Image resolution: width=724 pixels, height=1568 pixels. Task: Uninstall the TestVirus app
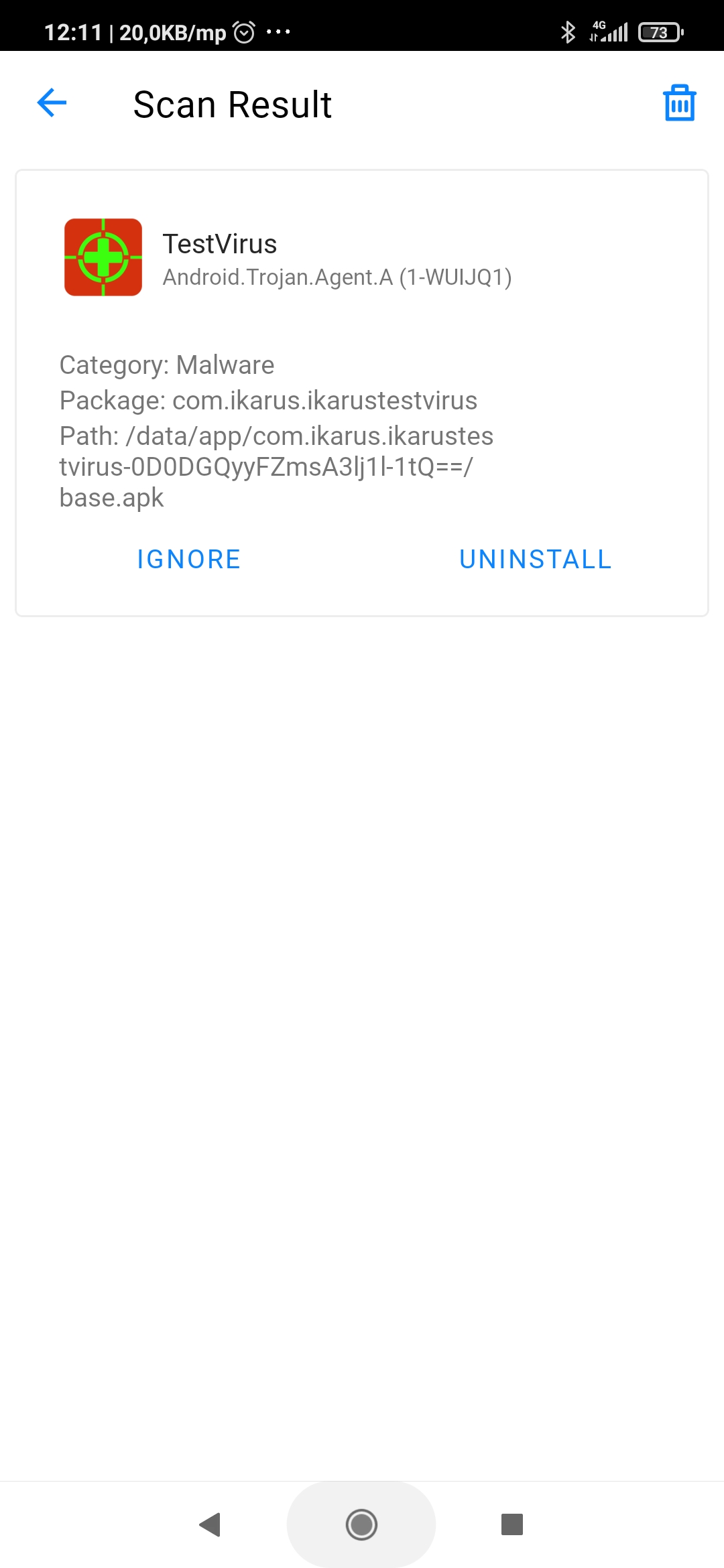coord(536,559)
